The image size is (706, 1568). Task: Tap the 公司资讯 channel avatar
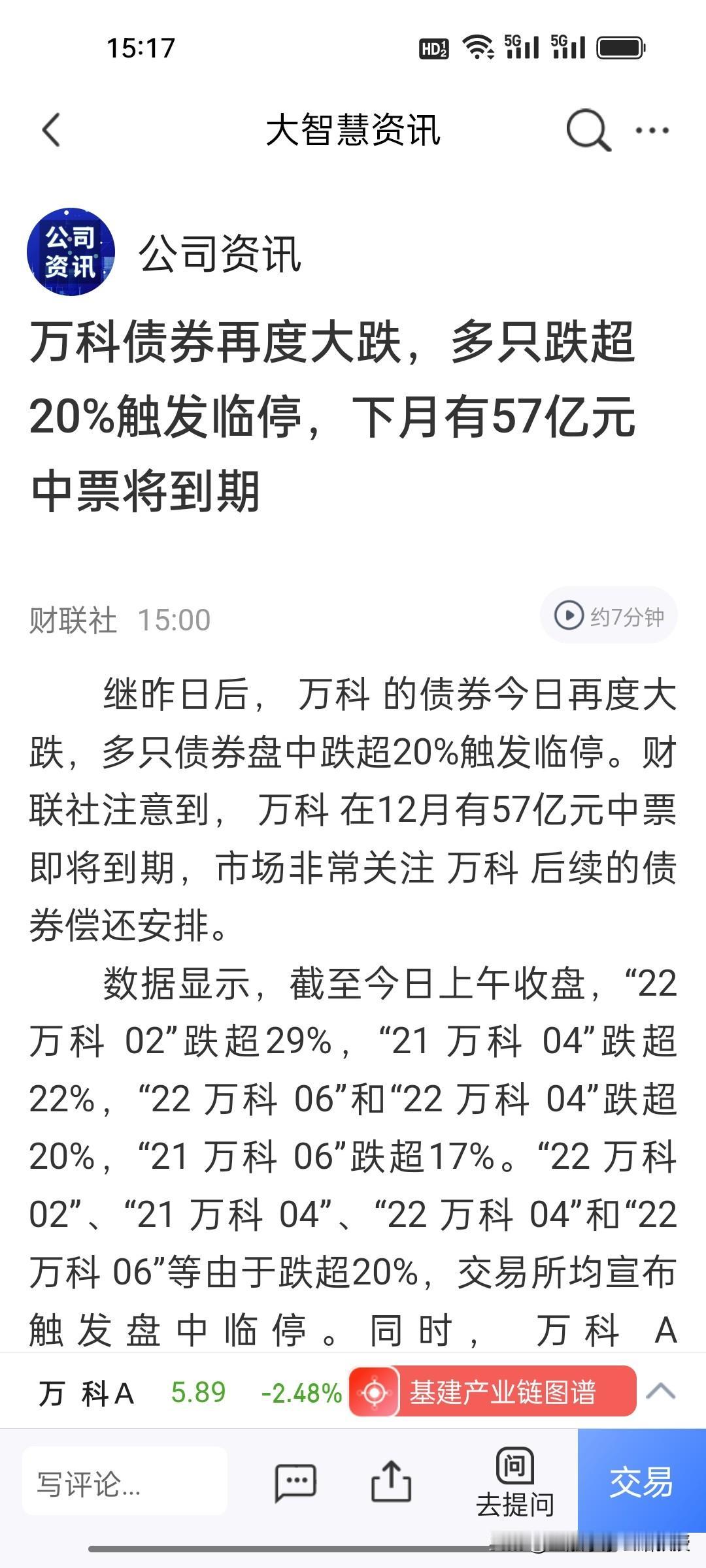72,252
